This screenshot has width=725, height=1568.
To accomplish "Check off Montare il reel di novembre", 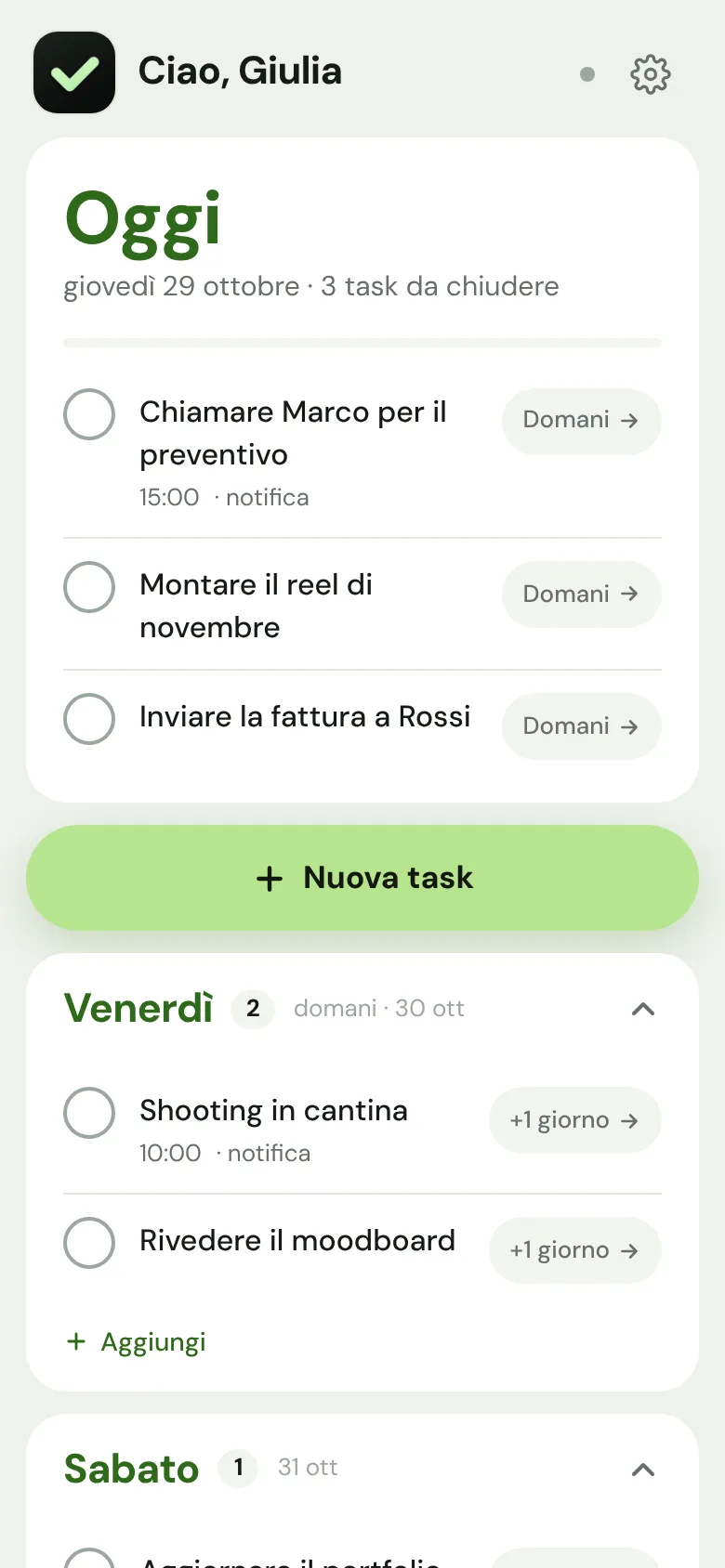I will 89,587.
